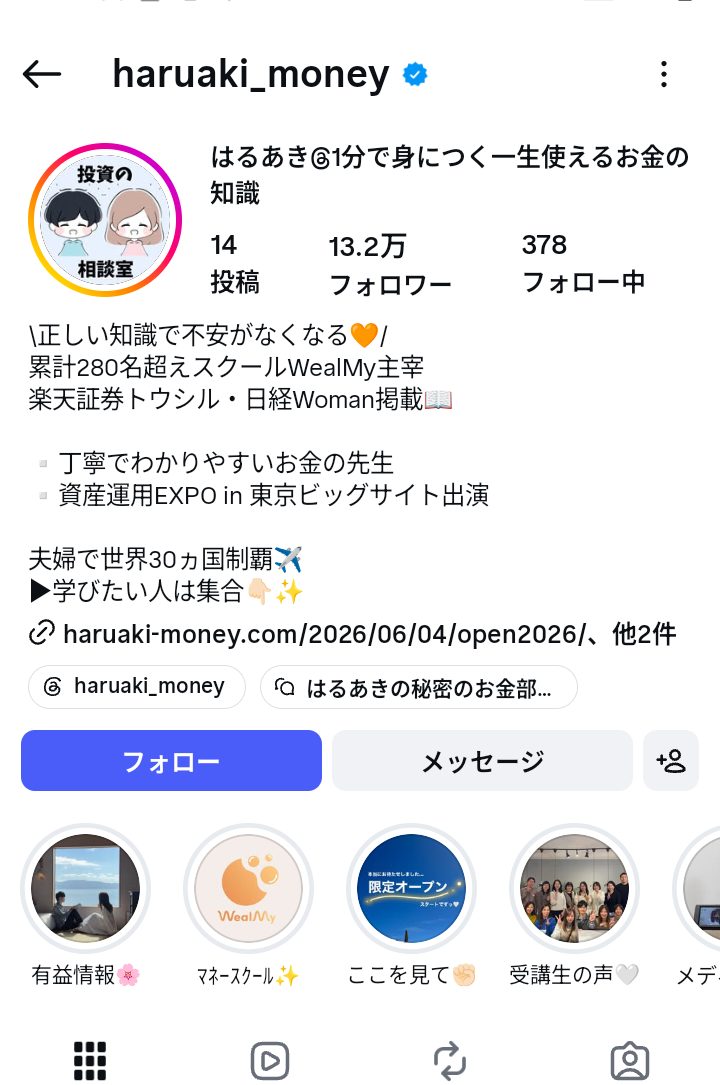This screenshot has height=1085, width=720.
Task: Switch to the posts grid tab
Action: coord(90,1060)
